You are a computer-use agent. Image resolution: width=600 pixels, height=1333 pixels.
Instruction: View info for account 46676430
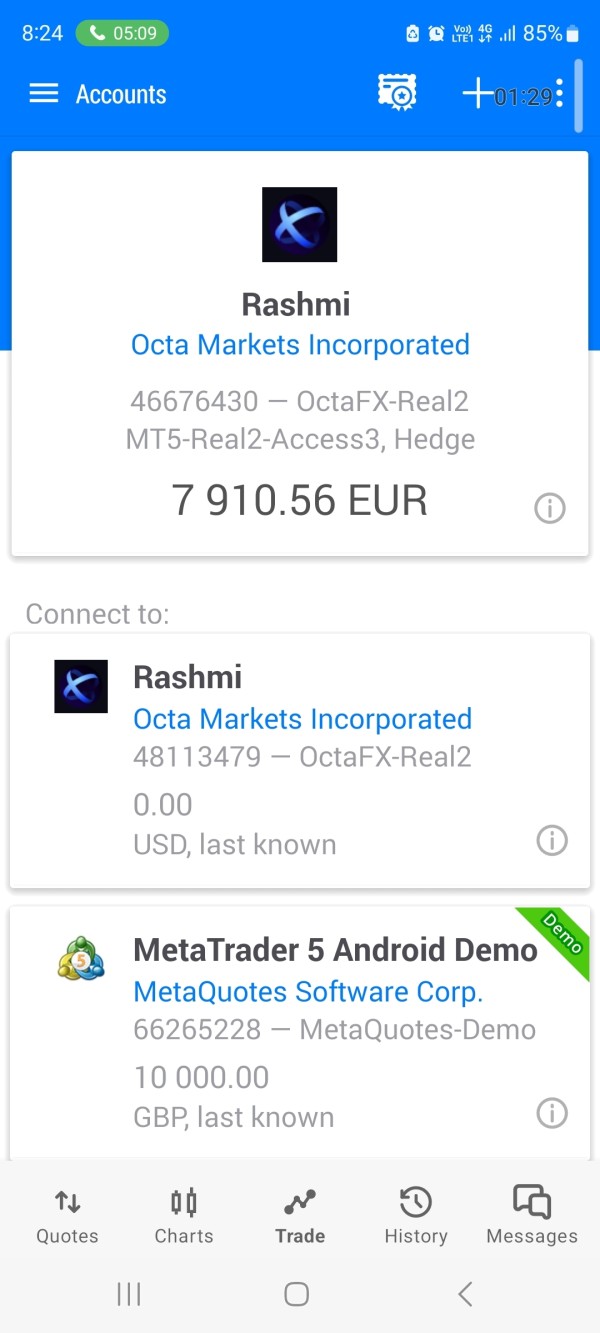550,508
